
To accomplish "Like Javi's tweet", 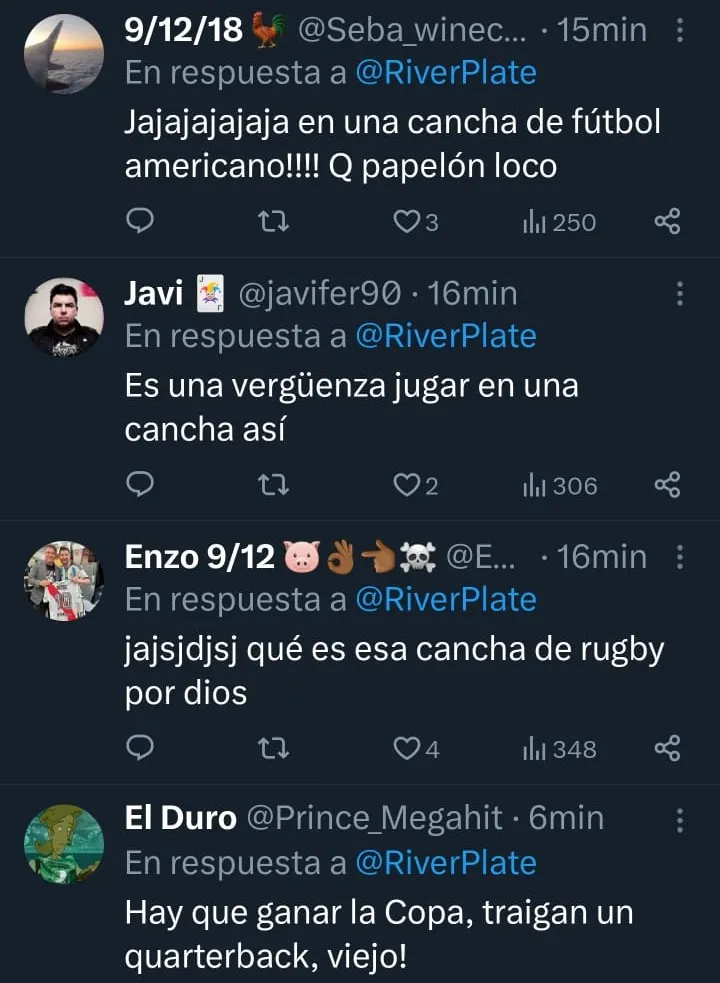I will (x=406, y=486).
